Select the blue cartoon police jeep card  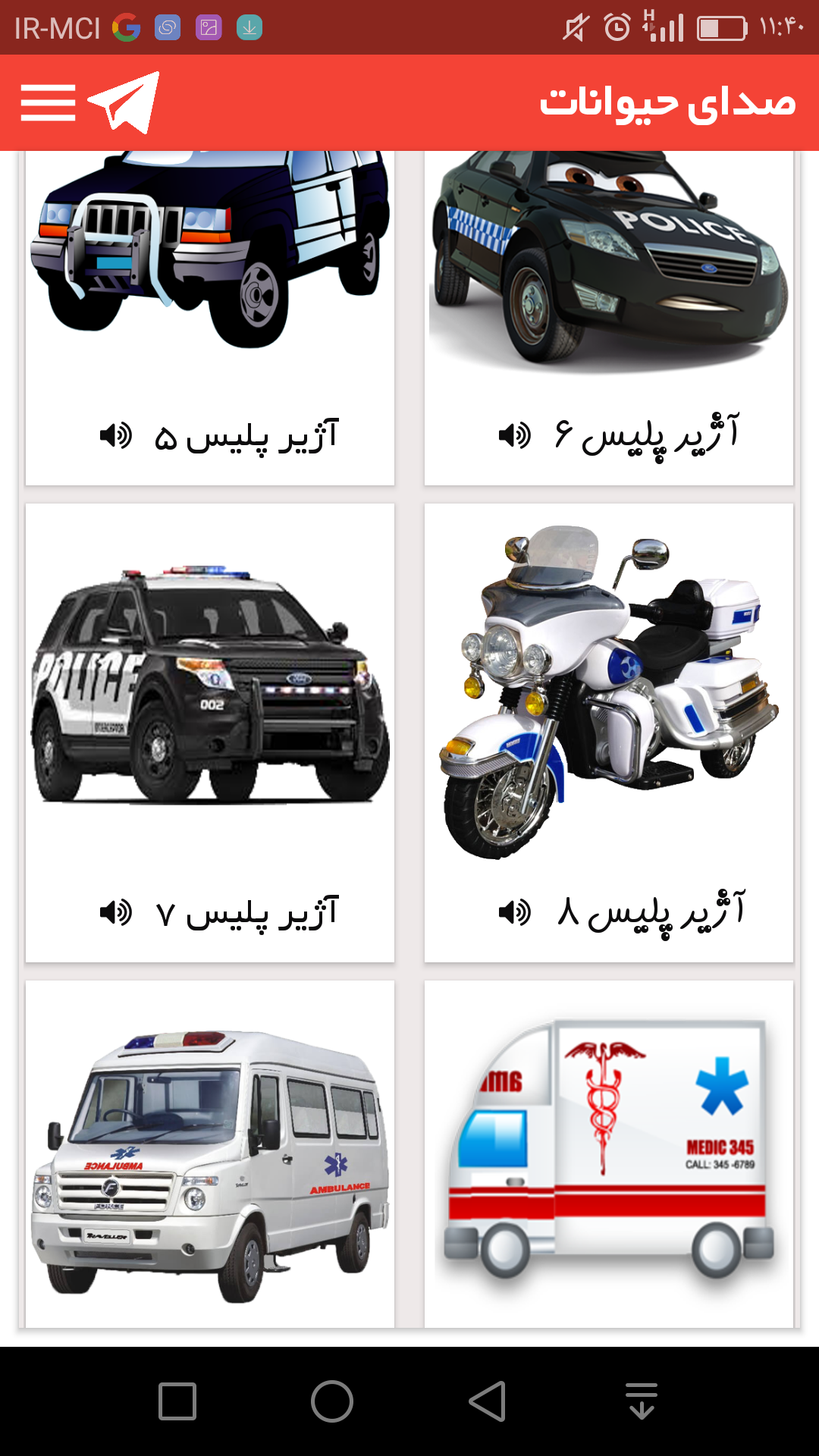pyautogui.click(x=210, y=318)
